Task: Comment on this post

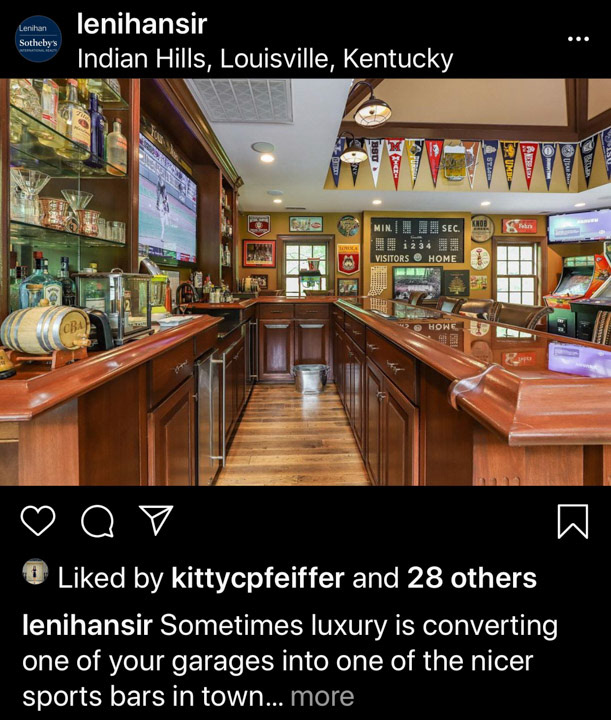Action: [97, 520]
